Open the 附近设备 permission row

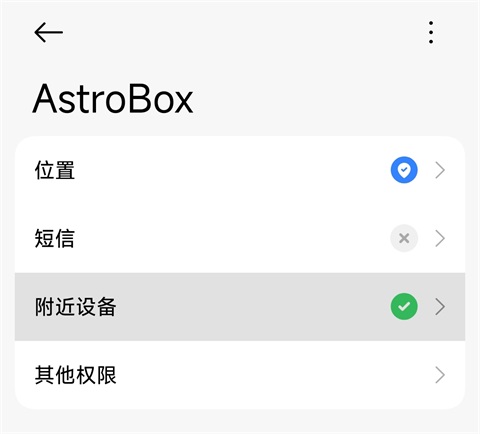click(240, 307)
